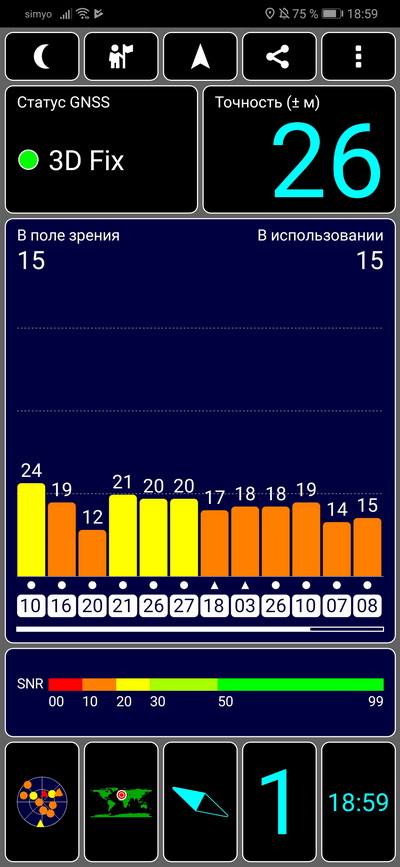Open the cyan 18:59 time tile

[x=358, y=801]
